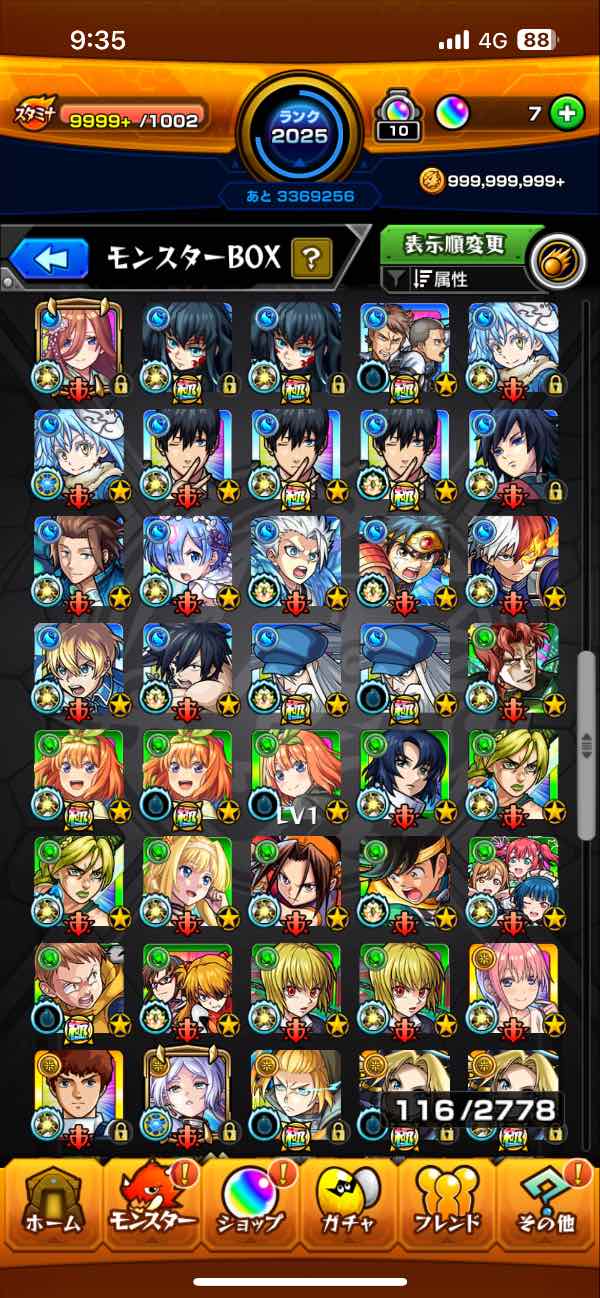Tap the rank 2025 circle
600x1298 pixels.
click(x=299, y=127)
